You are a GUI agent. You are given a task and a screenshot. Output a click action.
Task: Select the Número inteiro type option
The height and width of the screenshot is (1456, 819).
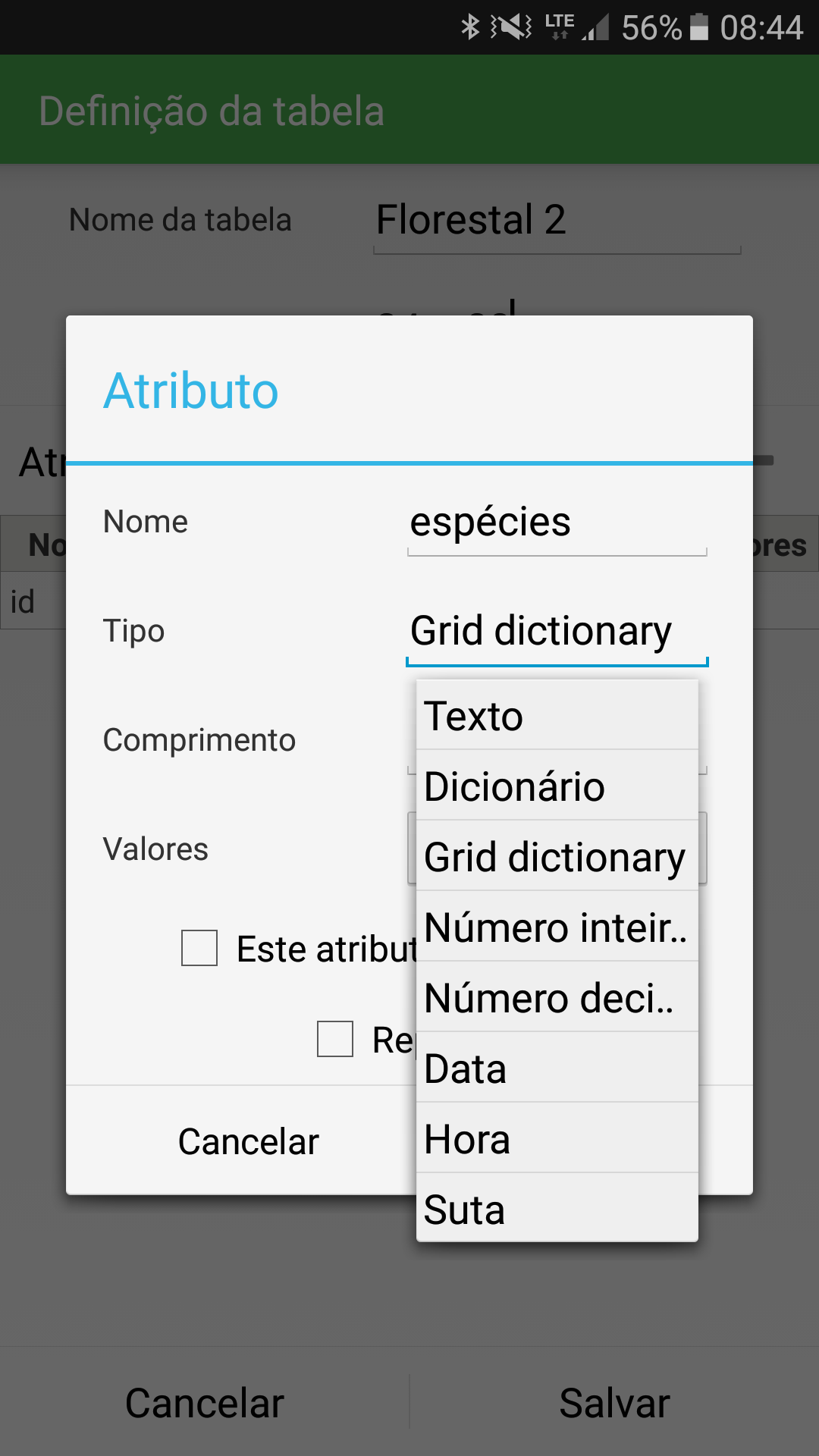click(557, 927)
